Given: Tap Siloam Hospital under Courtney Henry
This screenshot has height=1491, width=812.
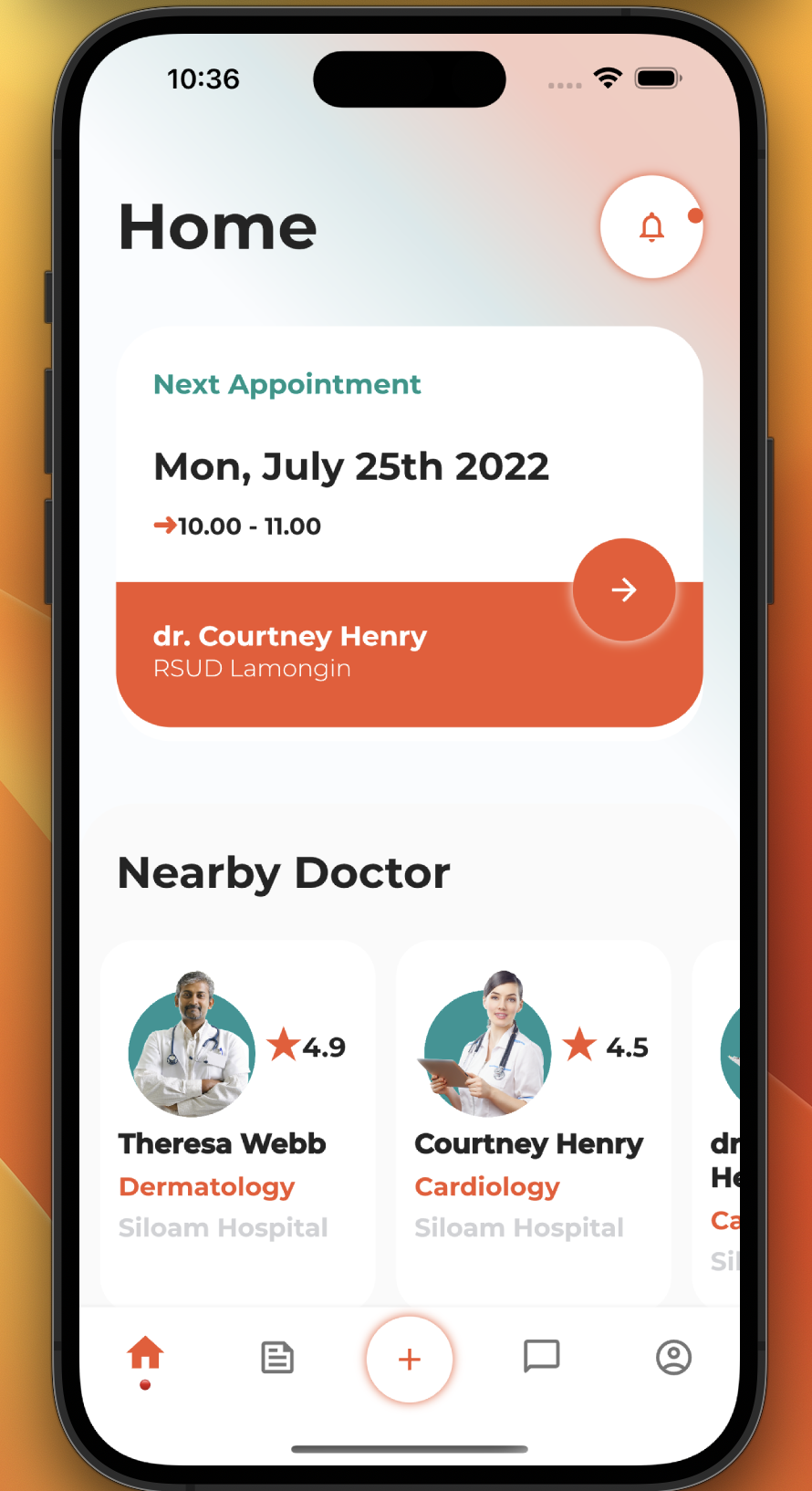Looking at the screenshot, I should tap(519, 1227).
